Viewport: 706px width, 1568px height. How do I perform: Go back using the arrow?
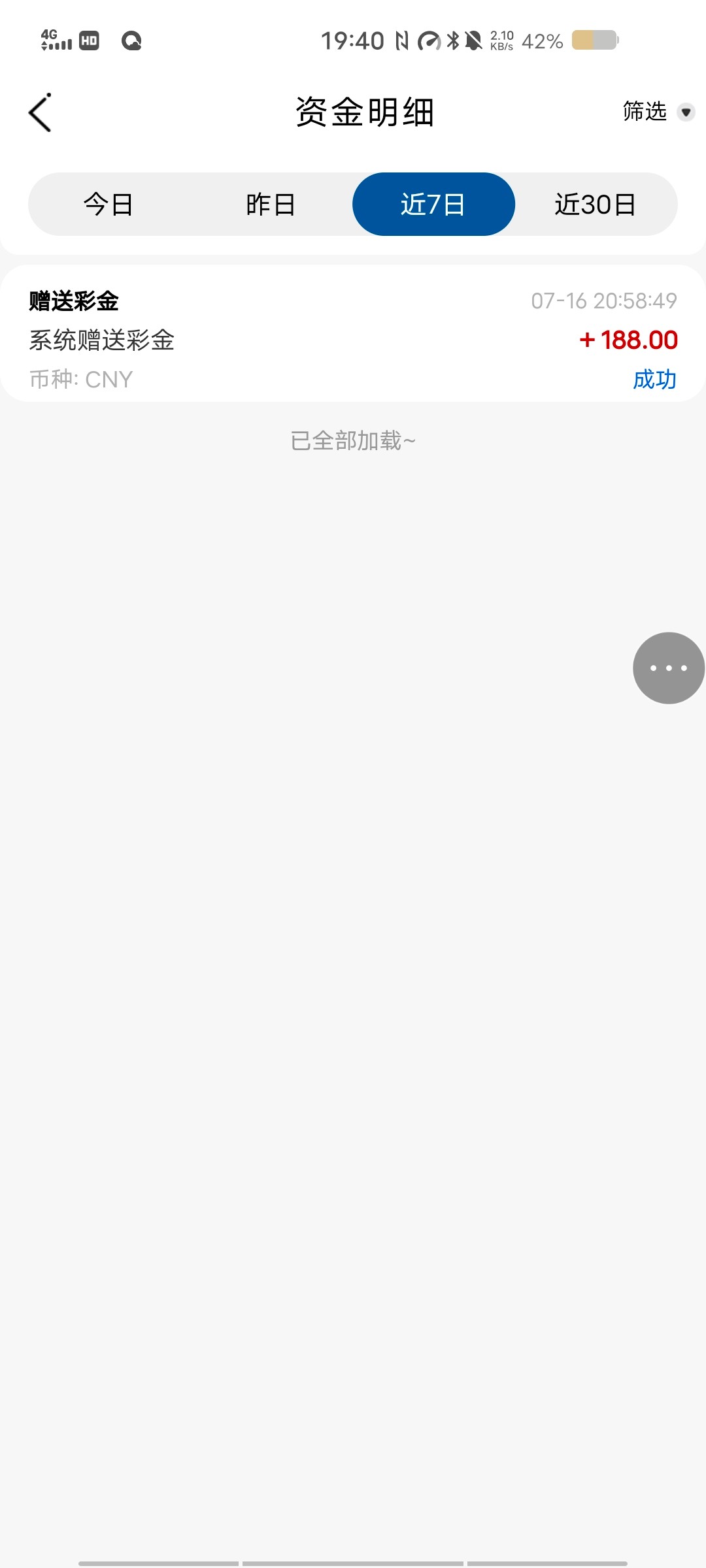pyautogui.click(x=41, y=112)
